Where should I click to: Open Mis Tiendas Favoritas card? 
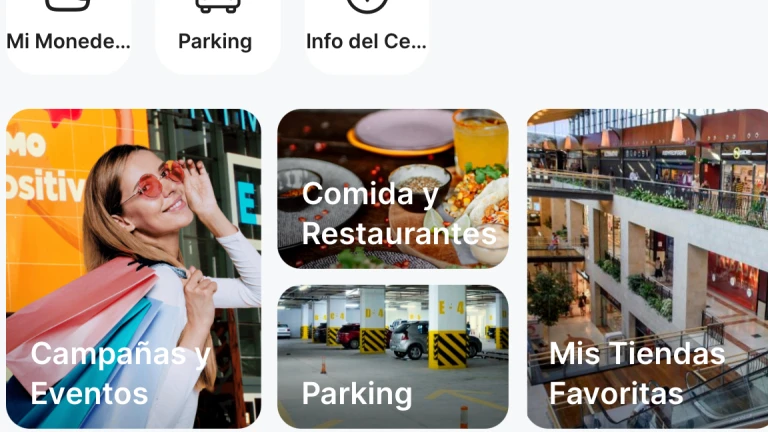[647, 268]
